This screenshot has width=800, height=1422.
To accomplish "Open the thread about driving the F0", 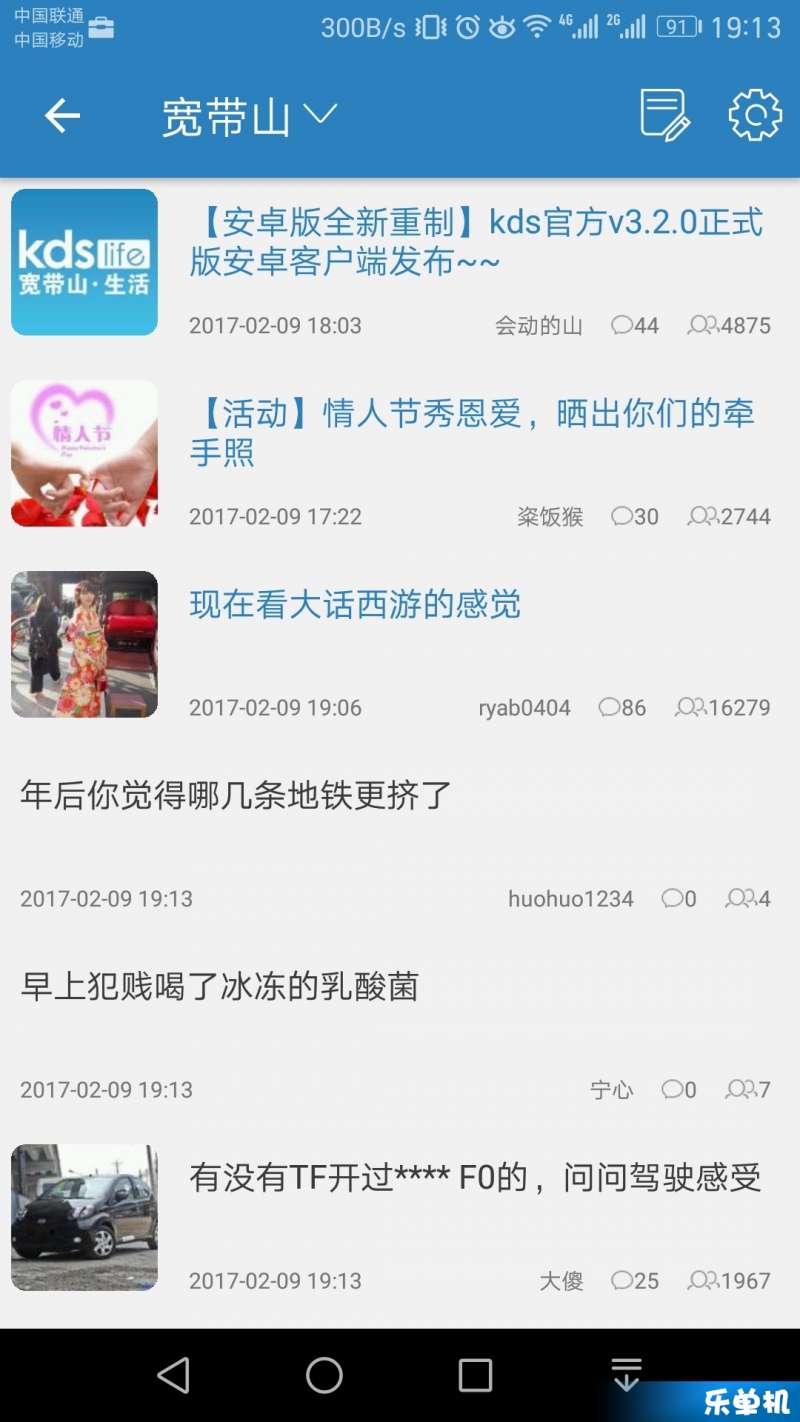I will pyautogui.click(x=475, y=1178).
